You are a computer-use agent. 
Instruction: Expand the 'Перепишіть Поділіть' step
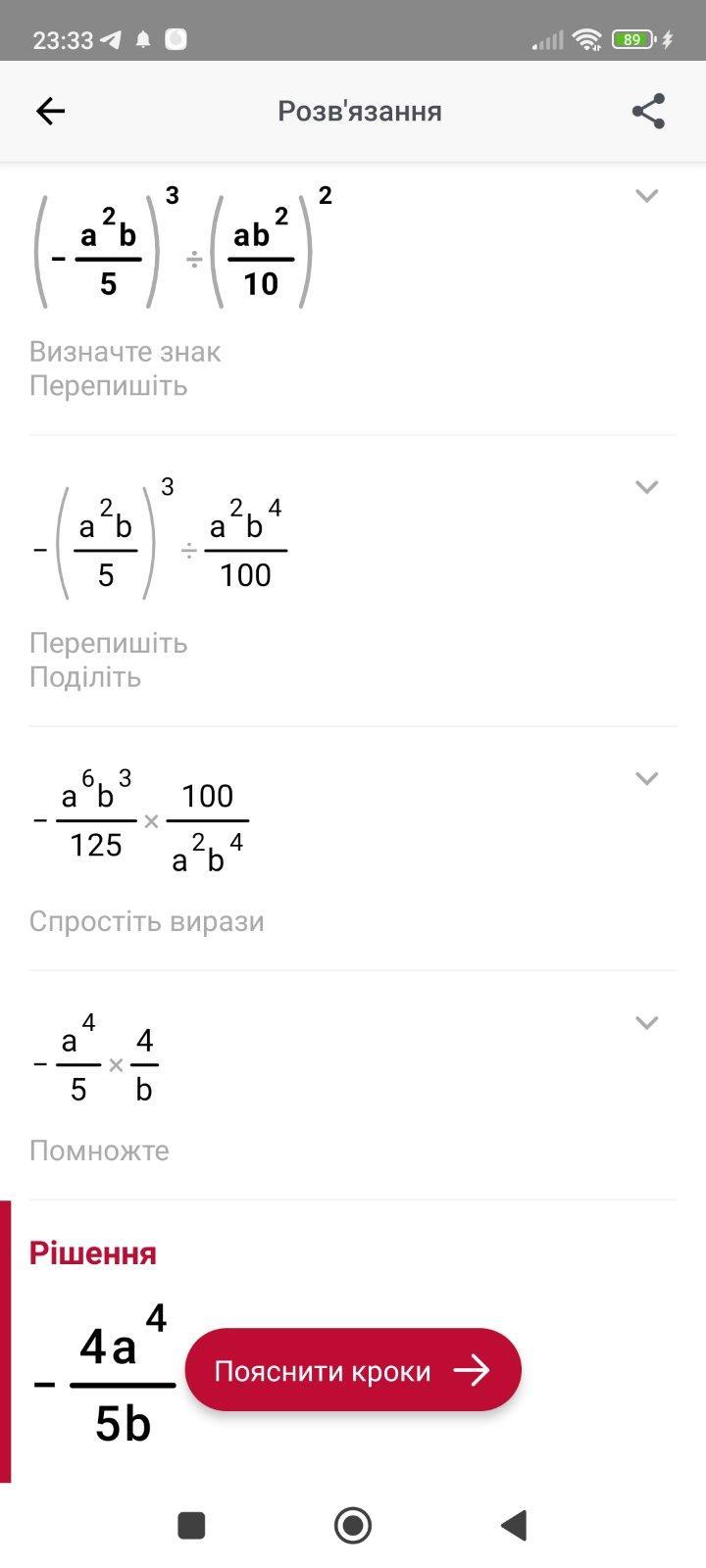[646, 487]
